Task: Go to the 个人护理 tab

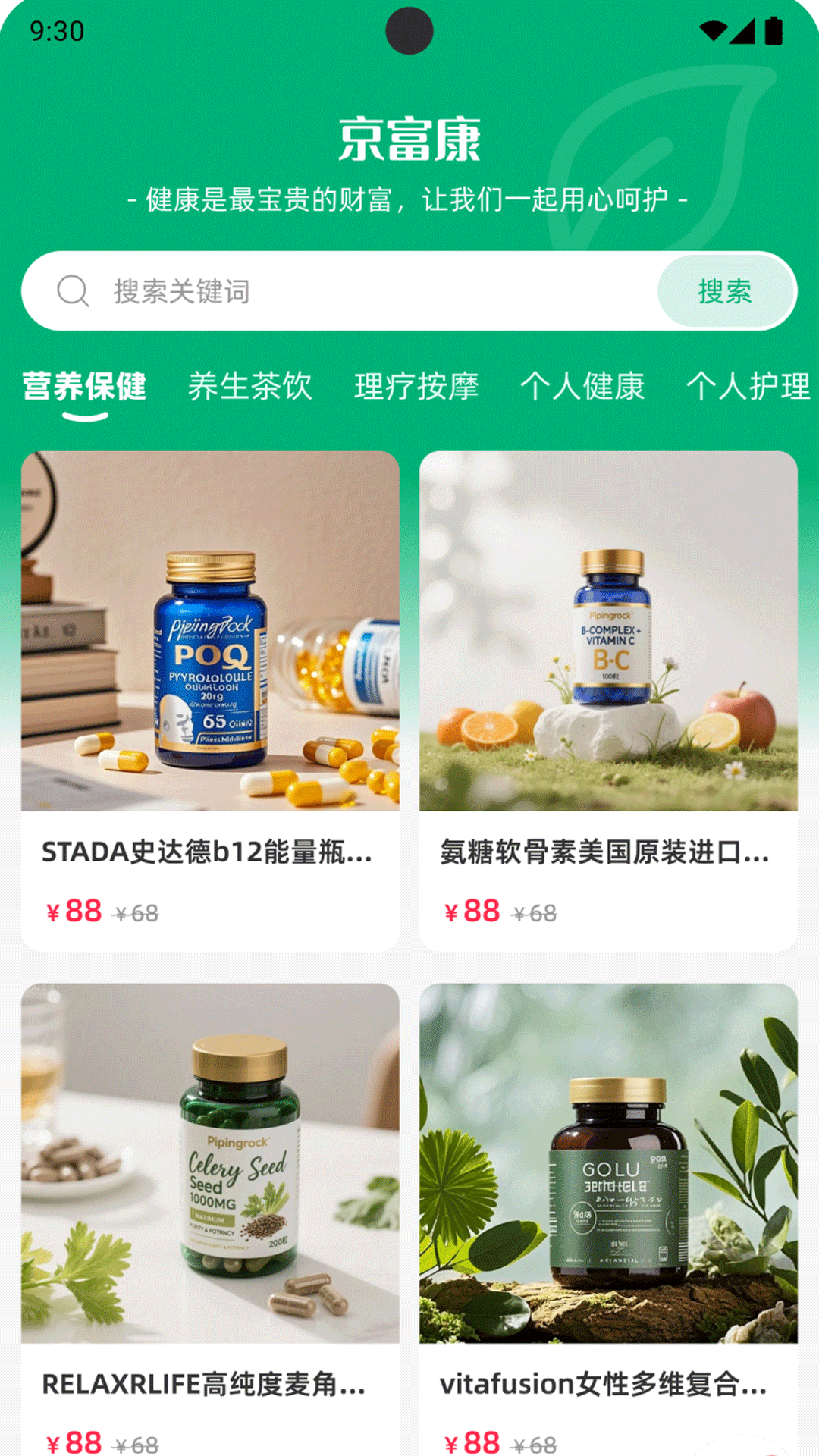Action: click(748, 387)
